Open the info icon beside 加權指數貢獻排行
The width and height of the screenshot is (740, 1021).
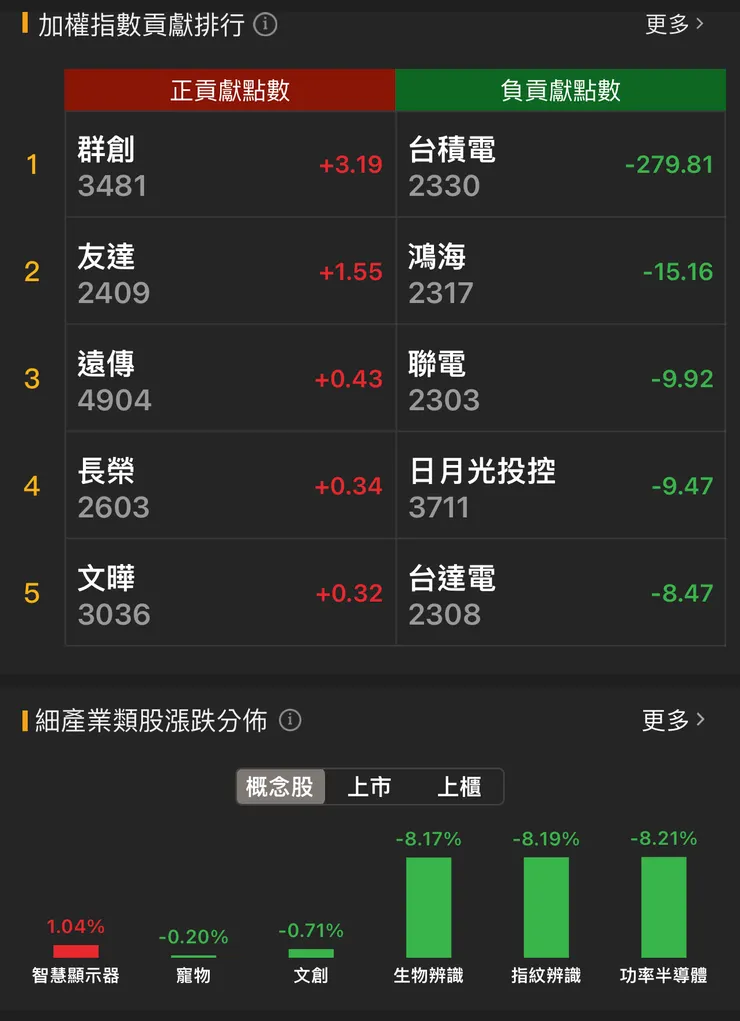pyautogui.click(x=265, y=25)
